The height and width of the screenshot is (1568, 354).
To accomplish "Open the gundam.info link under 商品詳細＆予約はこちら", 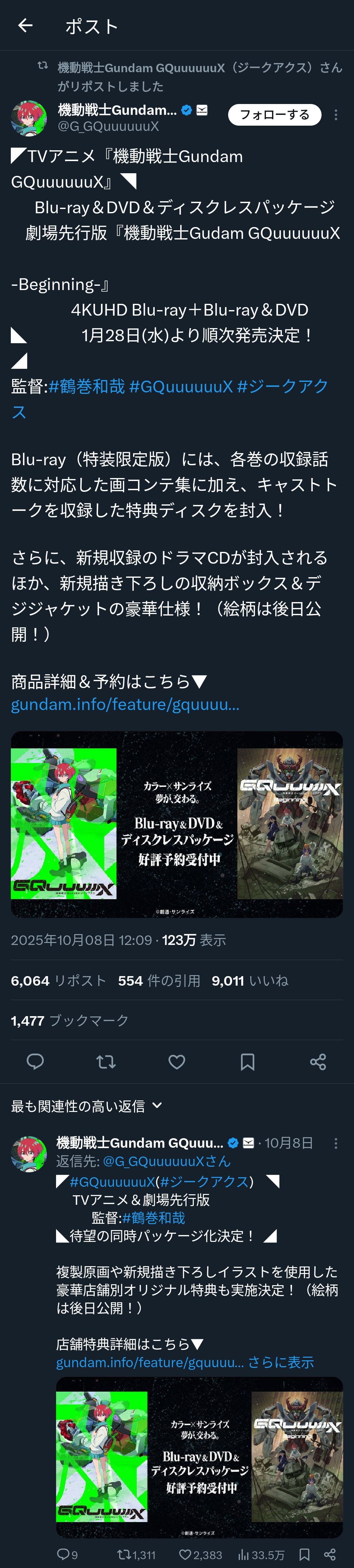I will [125, 704].
